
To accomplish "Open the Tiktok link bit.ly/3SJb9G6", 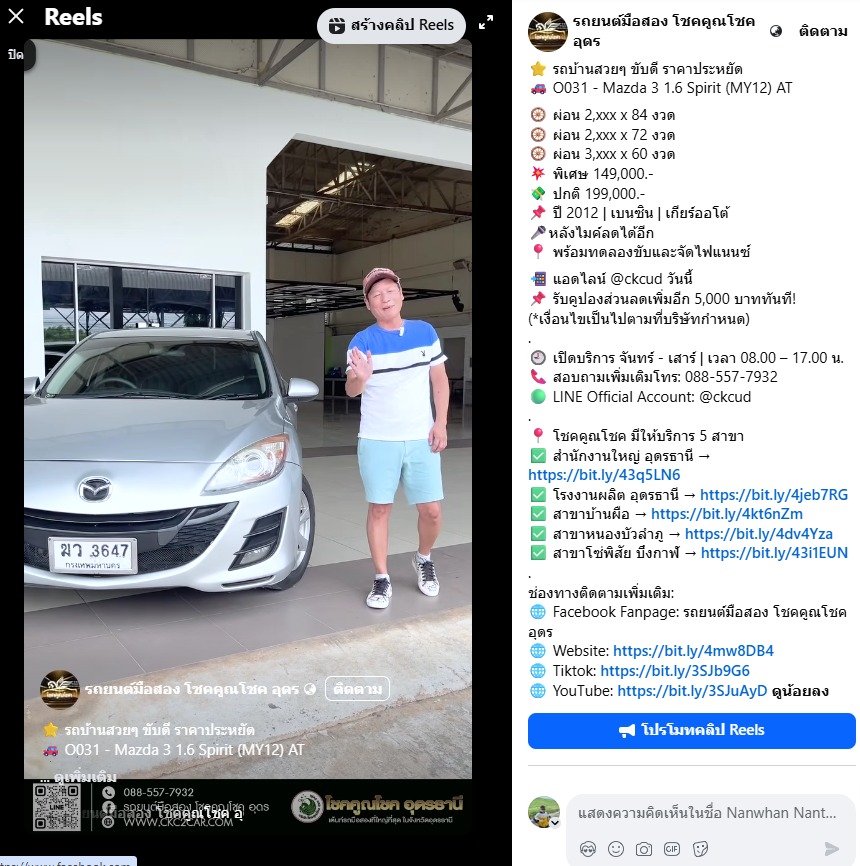I will (x=675, y=671).
